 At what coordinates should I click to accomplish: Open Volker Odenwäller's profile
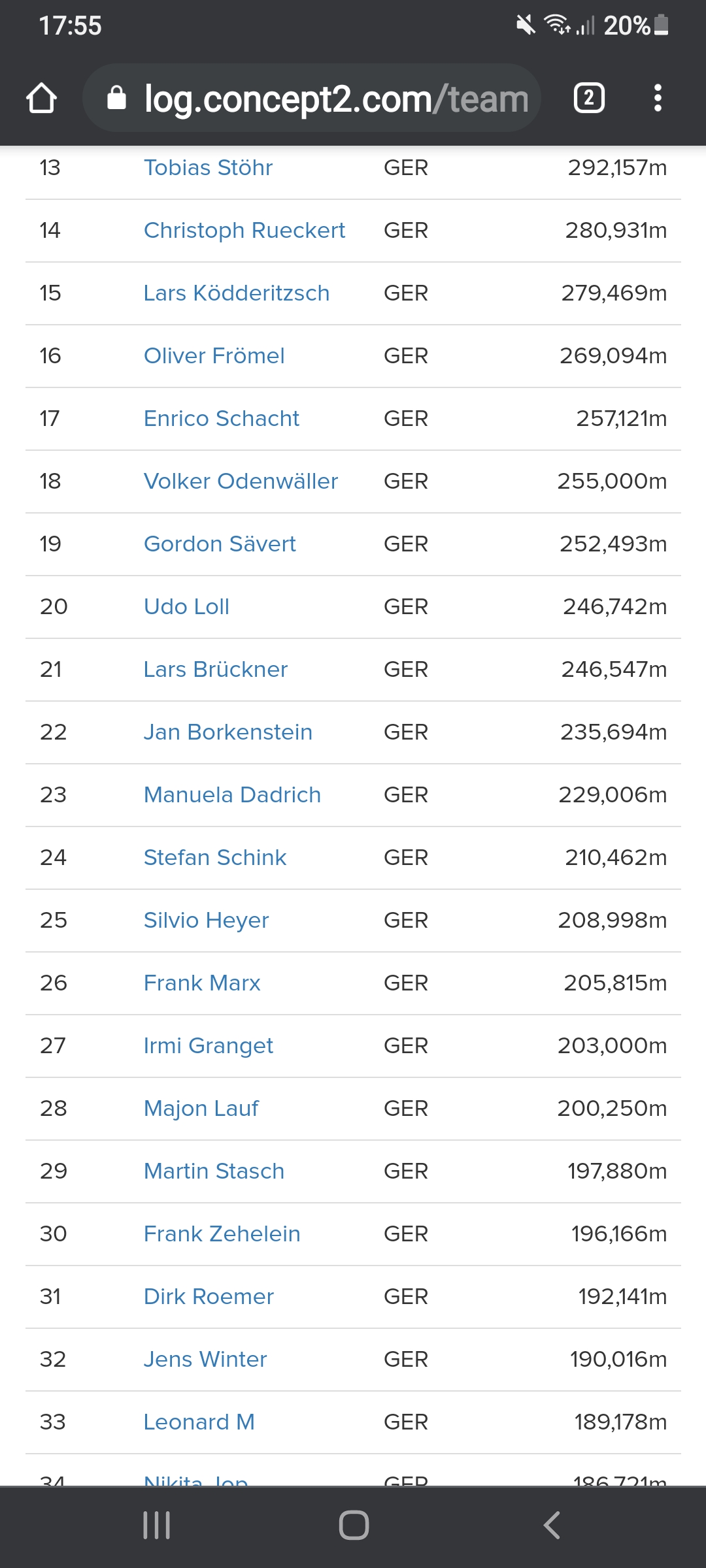pos(241,482)
